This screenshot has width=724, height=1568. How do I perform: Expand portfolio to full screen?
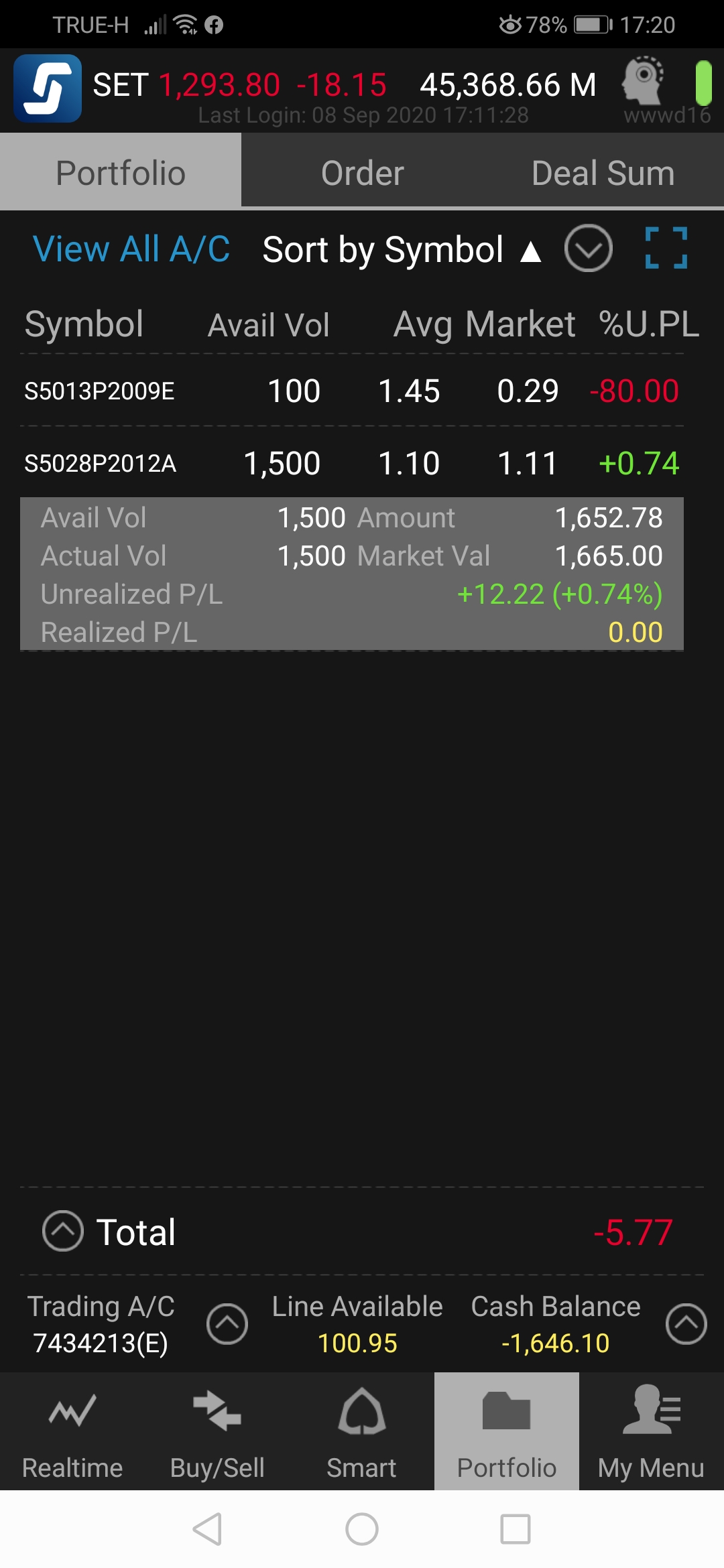click(x=666, y=248)
